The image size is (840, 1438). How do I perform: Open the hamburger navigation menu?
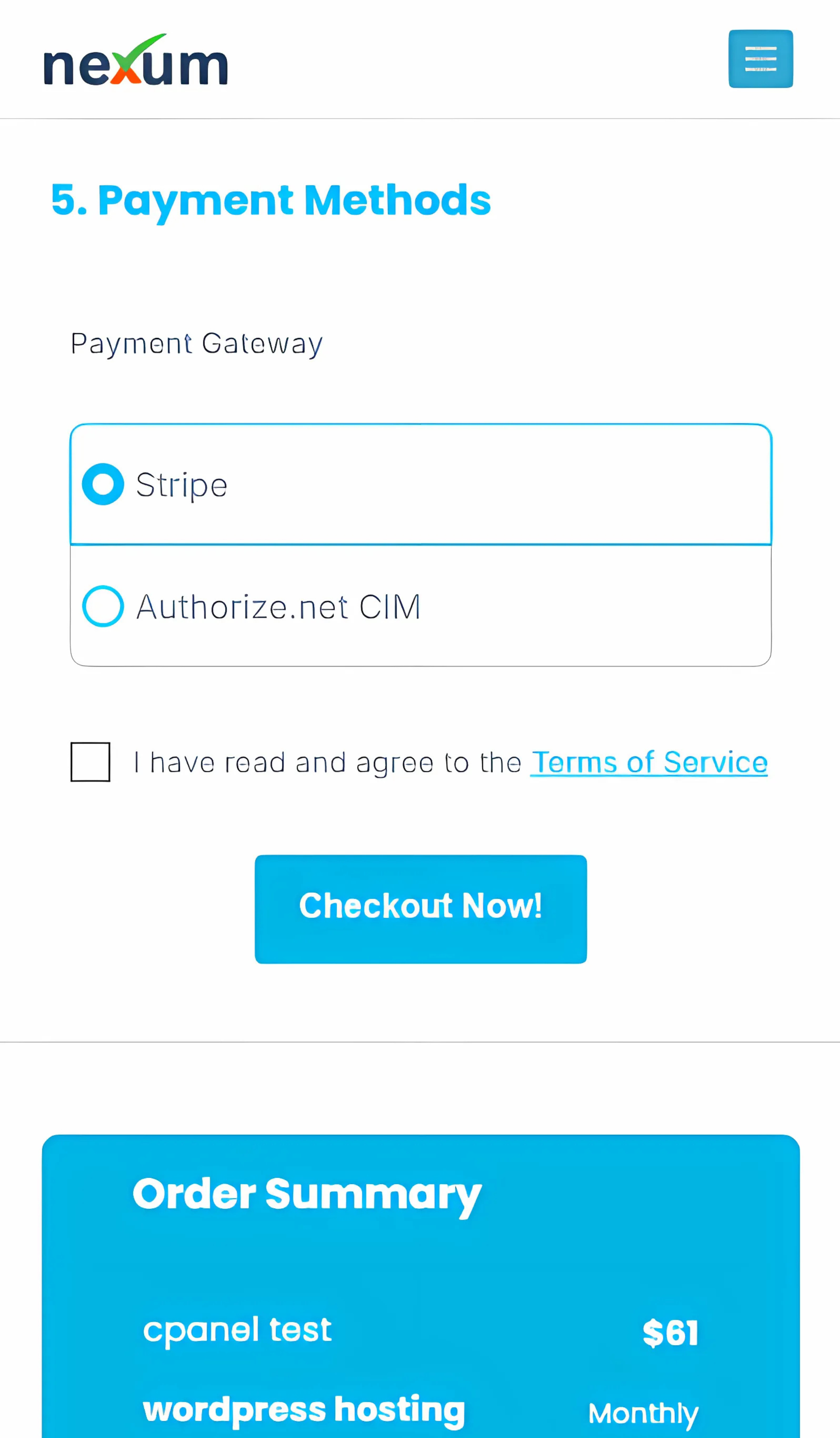point(760,59)
